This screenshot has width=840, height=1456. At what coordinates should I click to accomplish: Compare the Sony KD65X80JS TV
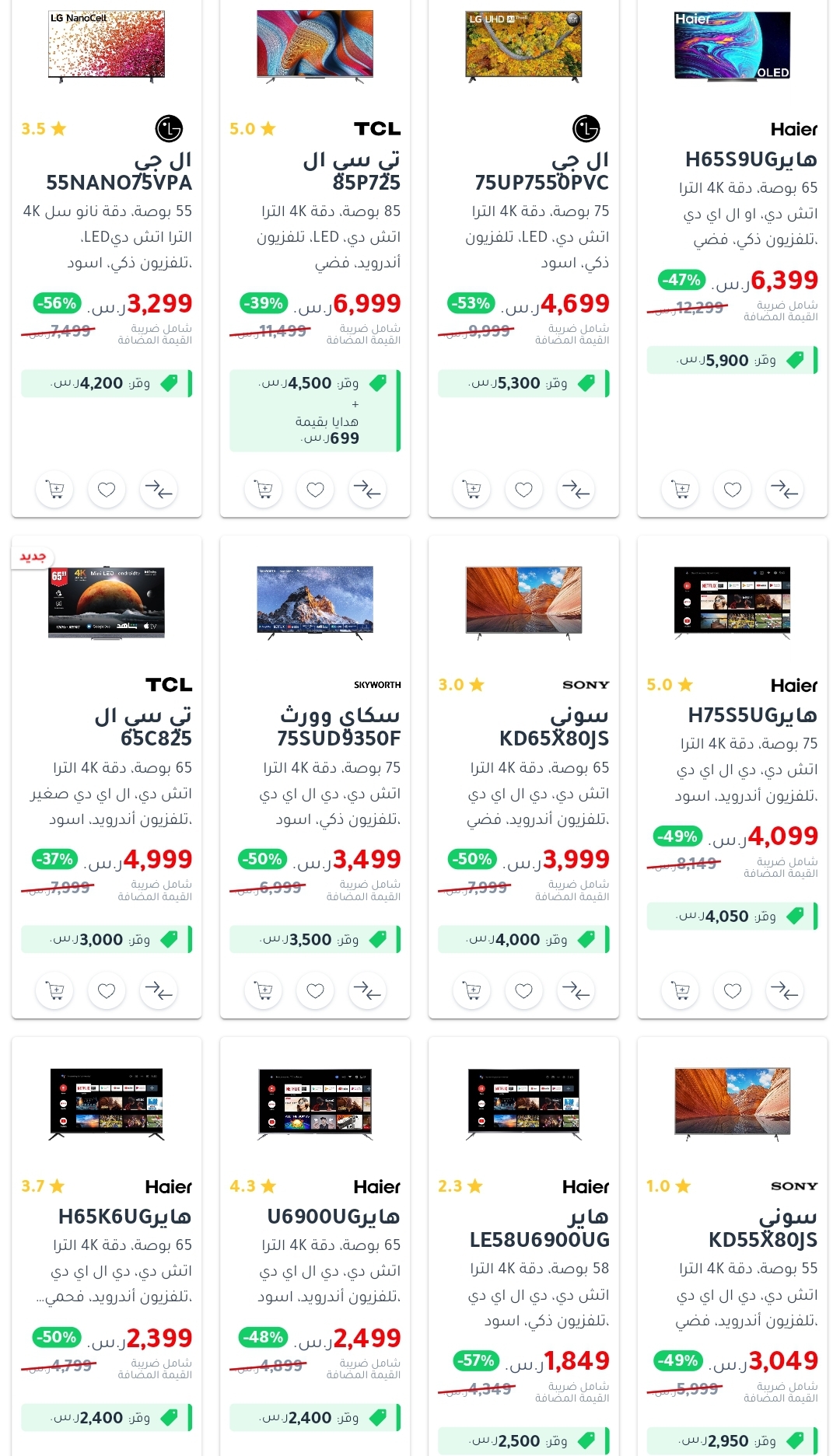pos(576,991)
